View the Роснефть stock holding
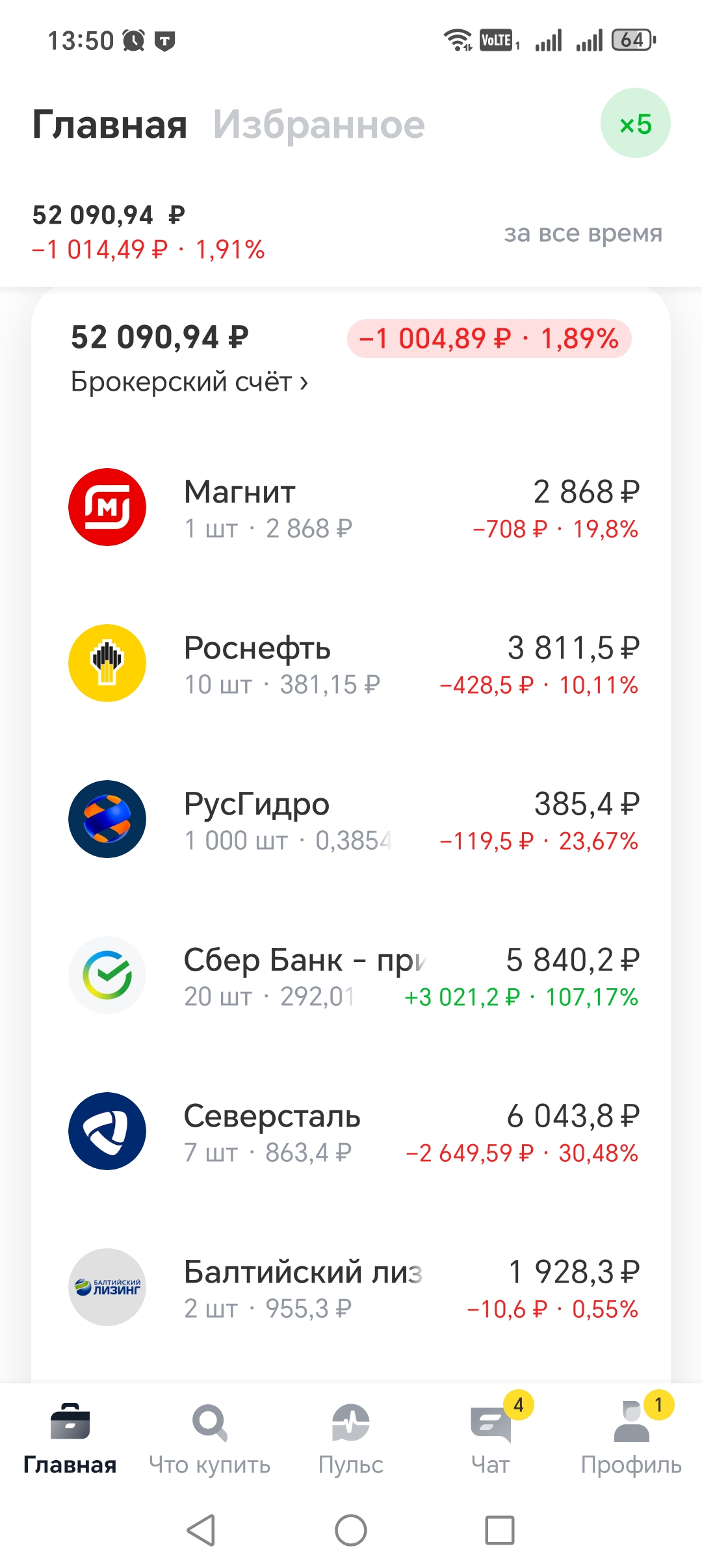The width and height of the screenshot is (702, 1568). tap(351, 664)
